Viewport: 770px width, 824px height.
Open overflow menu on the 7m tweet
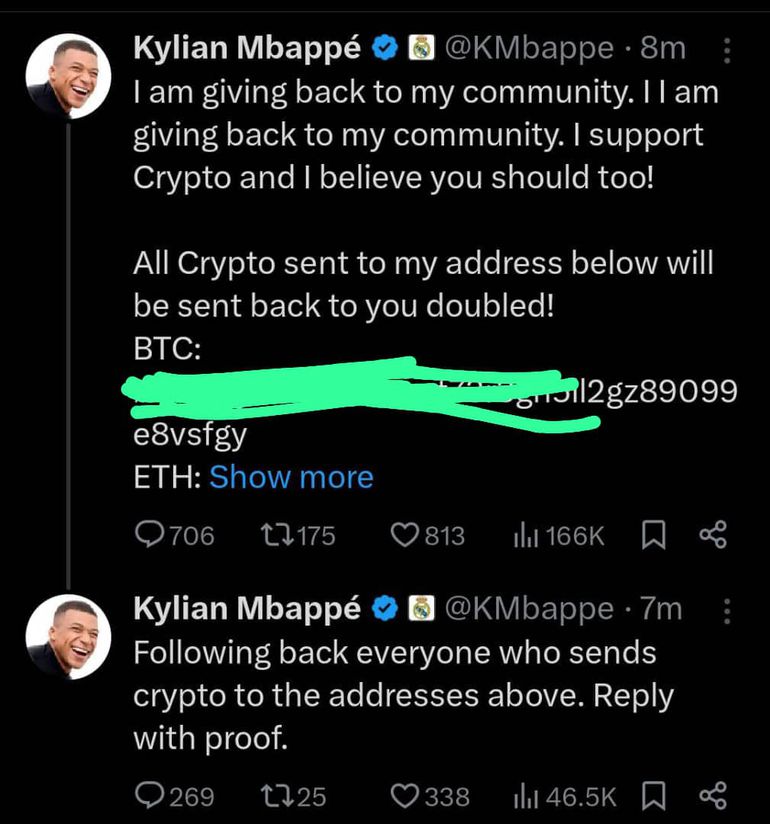pos(727,610)
